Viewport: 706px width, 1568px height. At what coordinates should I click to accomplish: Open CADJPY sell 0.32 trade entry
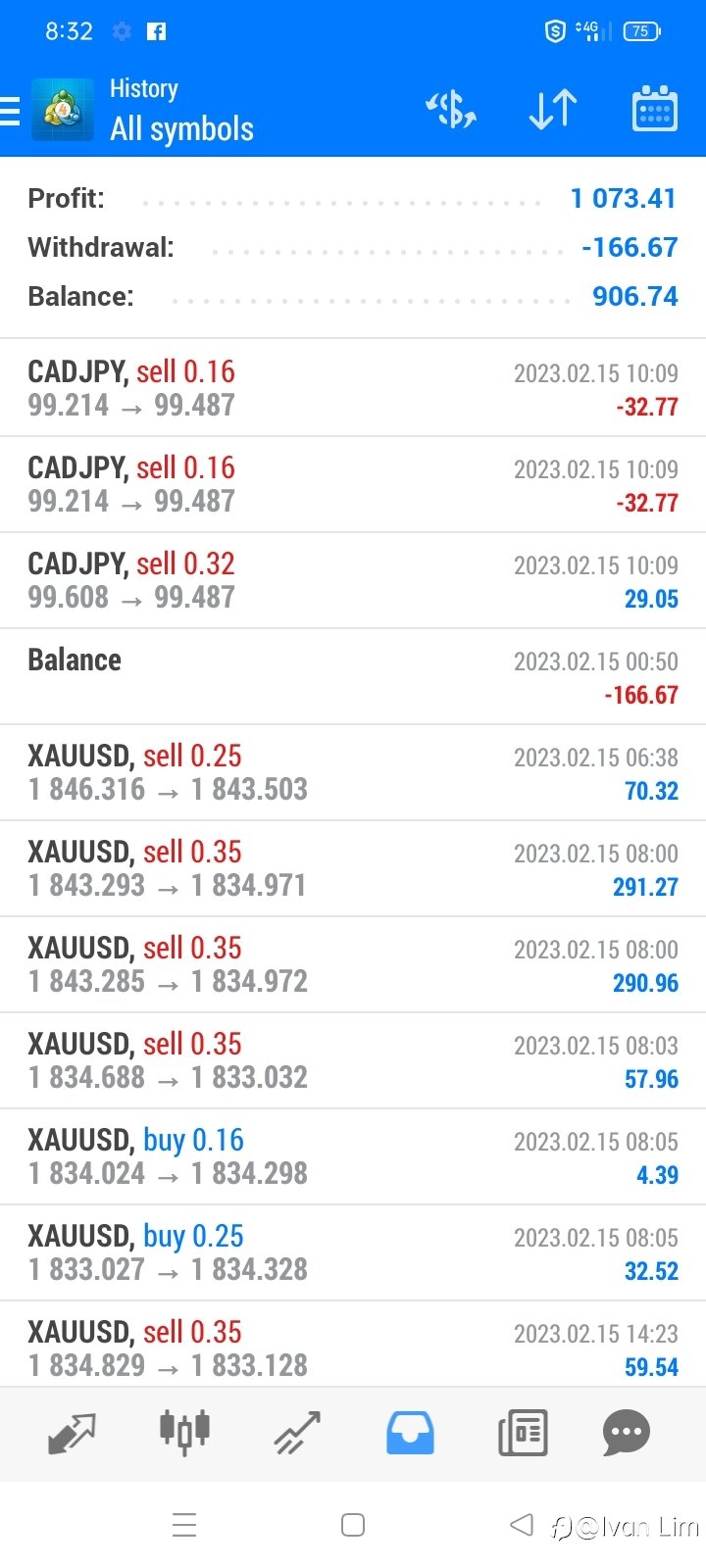pos(353,581)
